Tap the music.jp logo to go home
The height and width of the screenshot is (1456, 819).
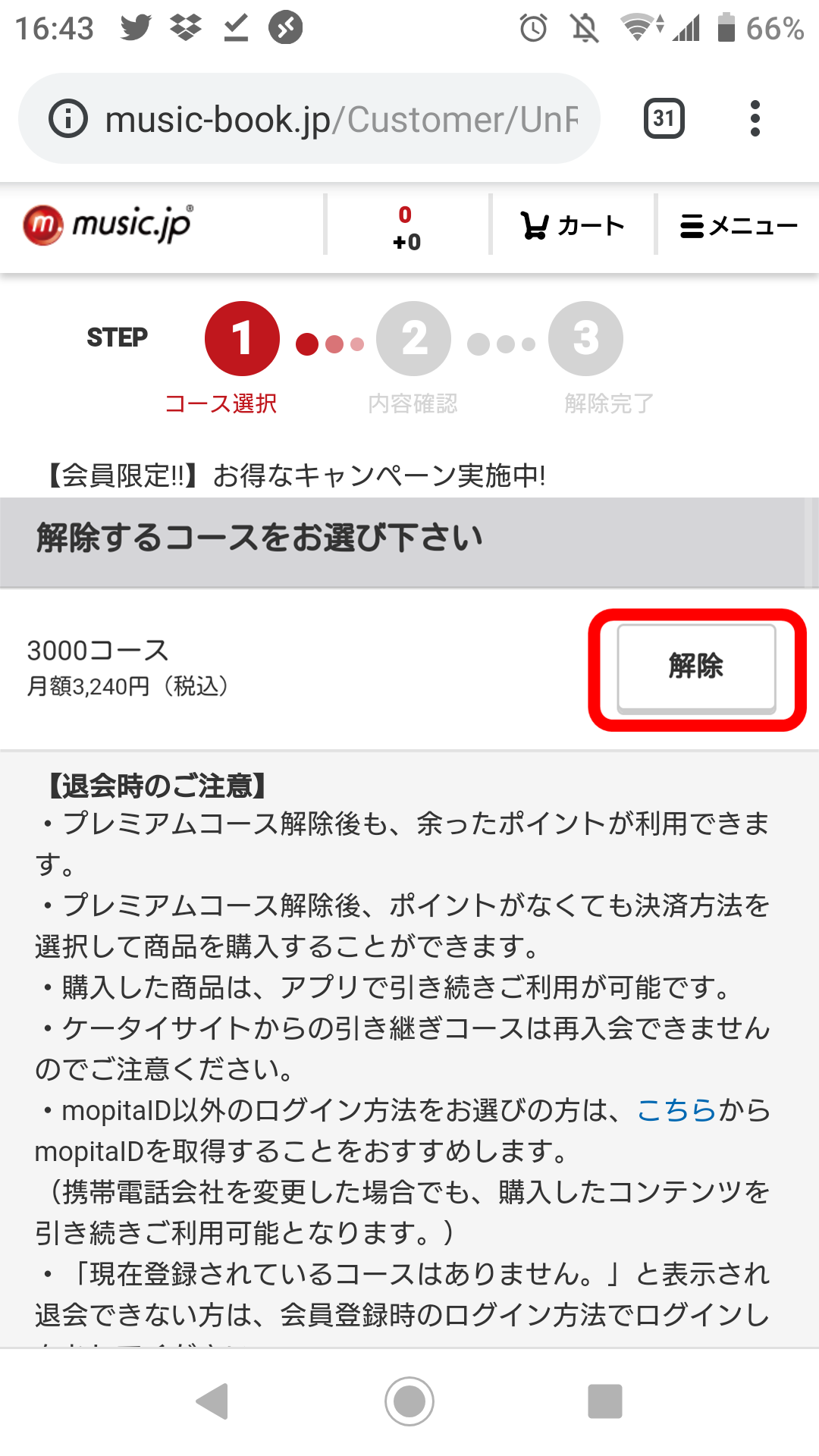(x=108, y=225)
